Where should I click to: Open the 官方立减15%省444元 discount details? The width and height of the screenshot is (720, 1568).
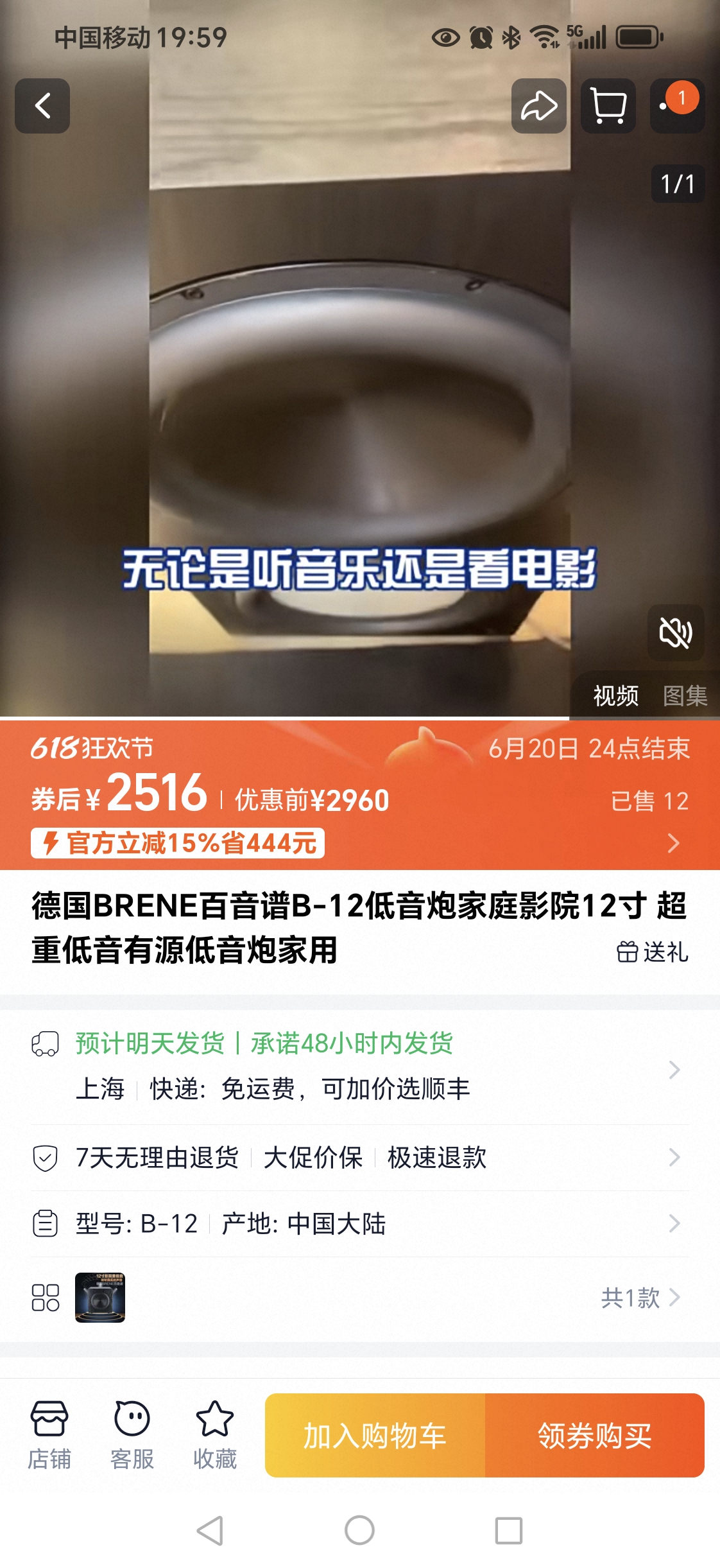click(178, 843)
